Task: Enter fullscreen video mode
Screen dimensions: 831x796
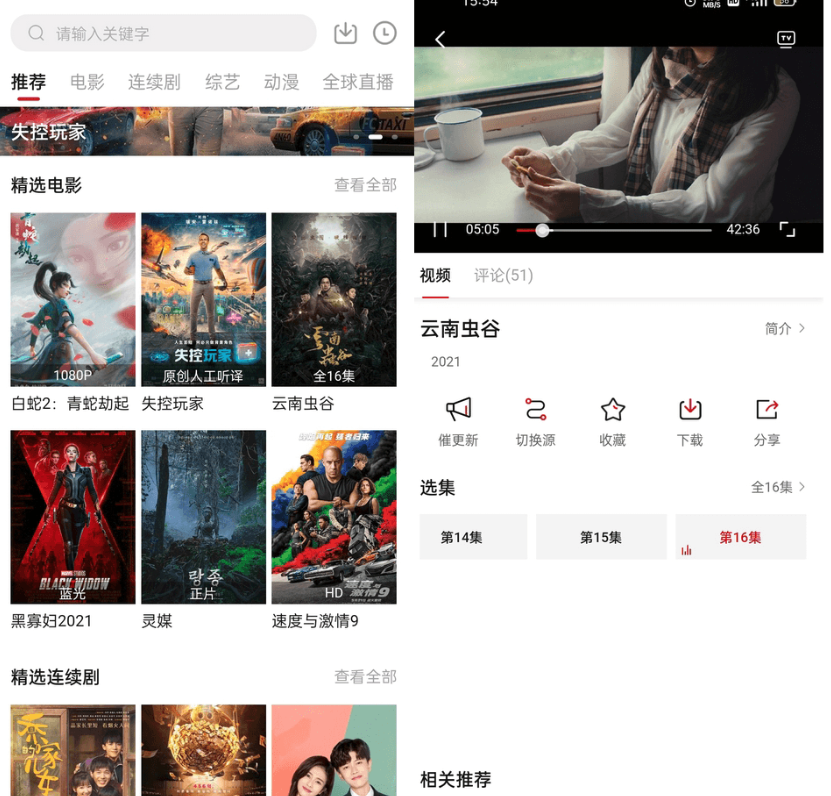Action: (x=787, y=230)
